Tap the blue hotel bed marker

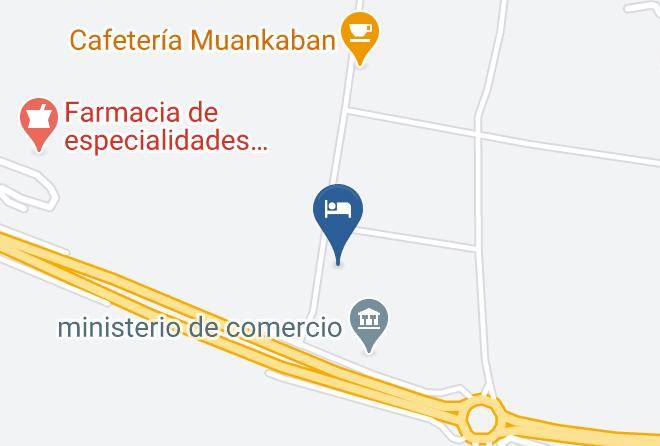click(x=338, y=223)
